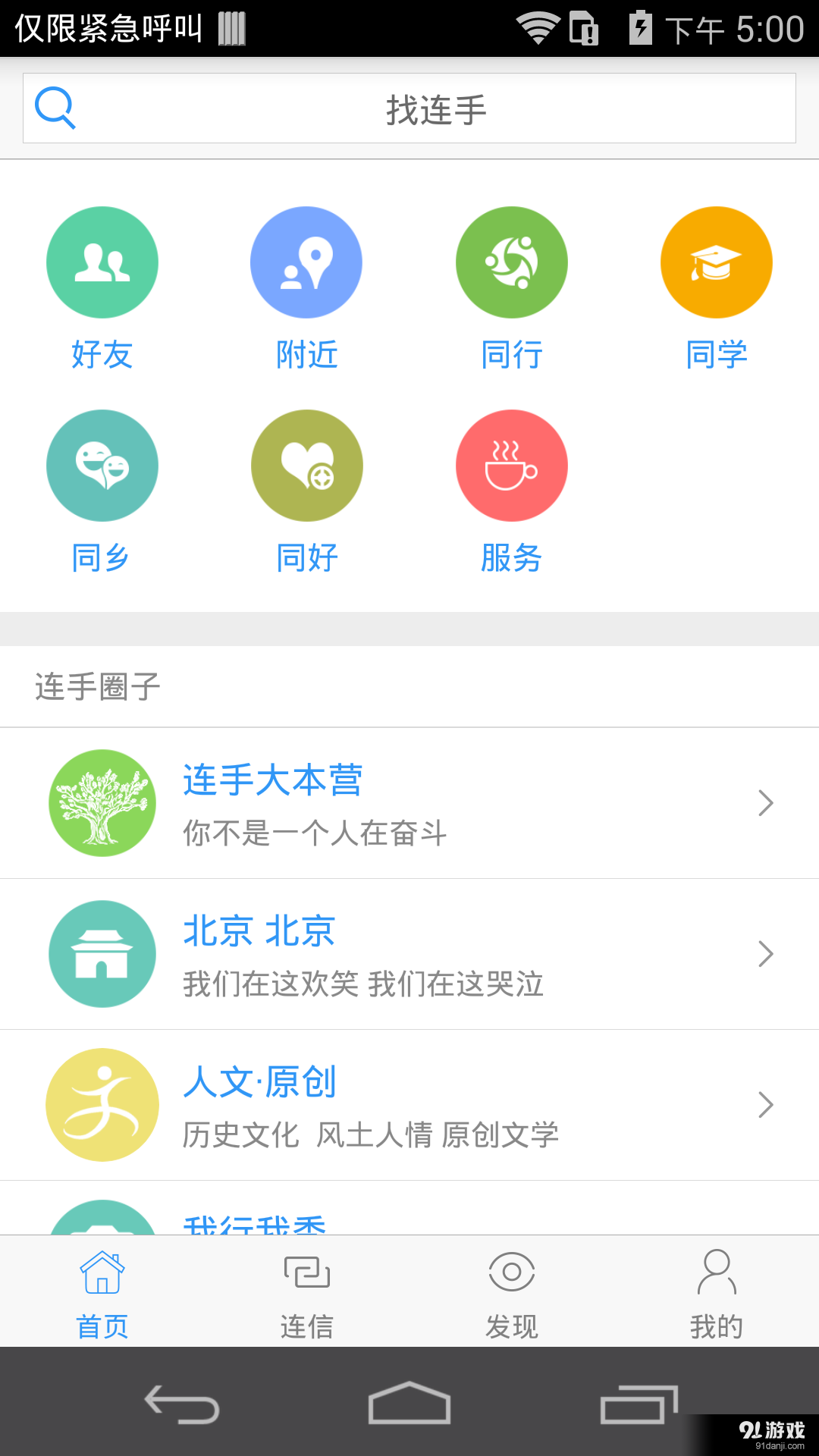819x1456 pixels.
Task: Tap the 找连手 search input field
Action: (x=434, y=108)
